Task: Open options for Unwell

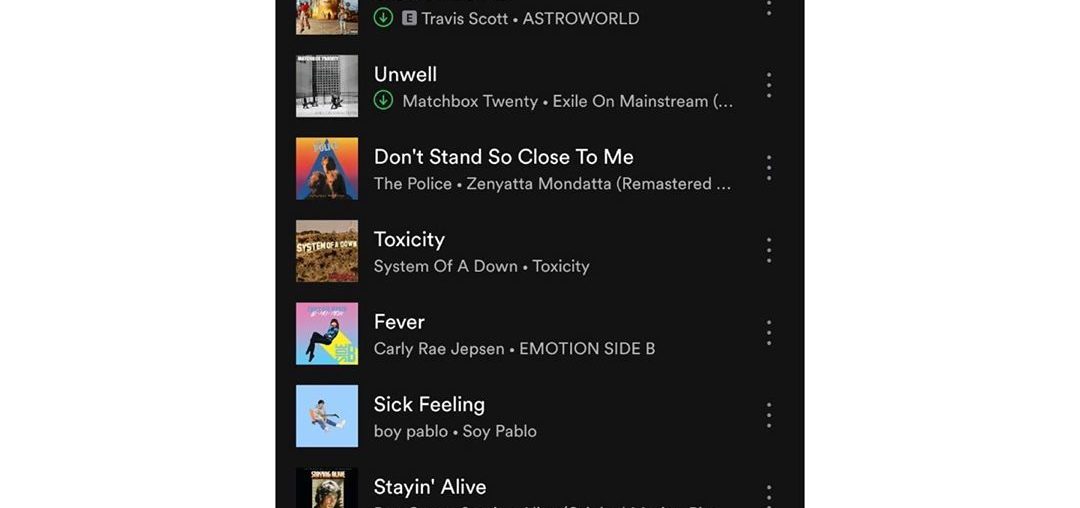Action: point(768,86)
